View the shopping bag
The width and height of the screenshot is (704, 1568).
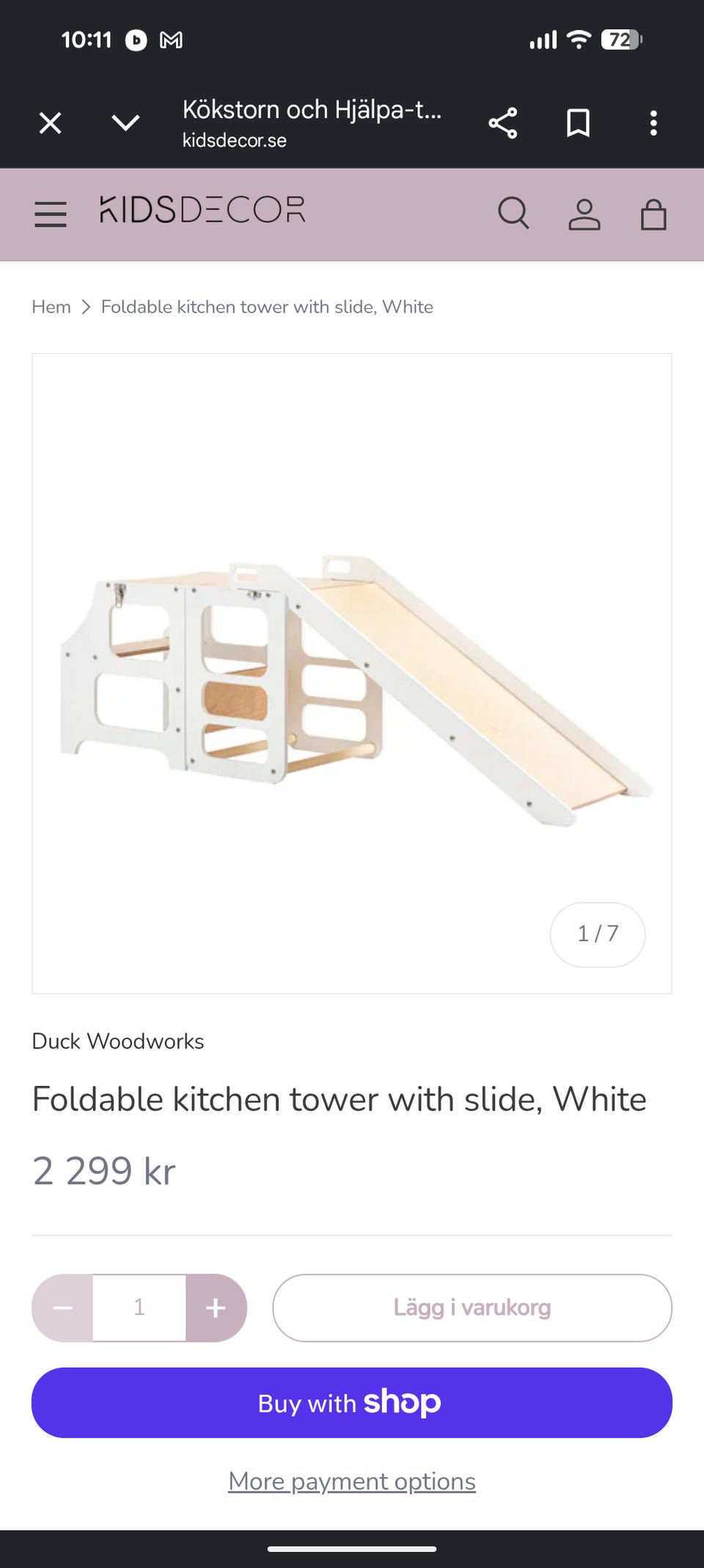(653, 214)
